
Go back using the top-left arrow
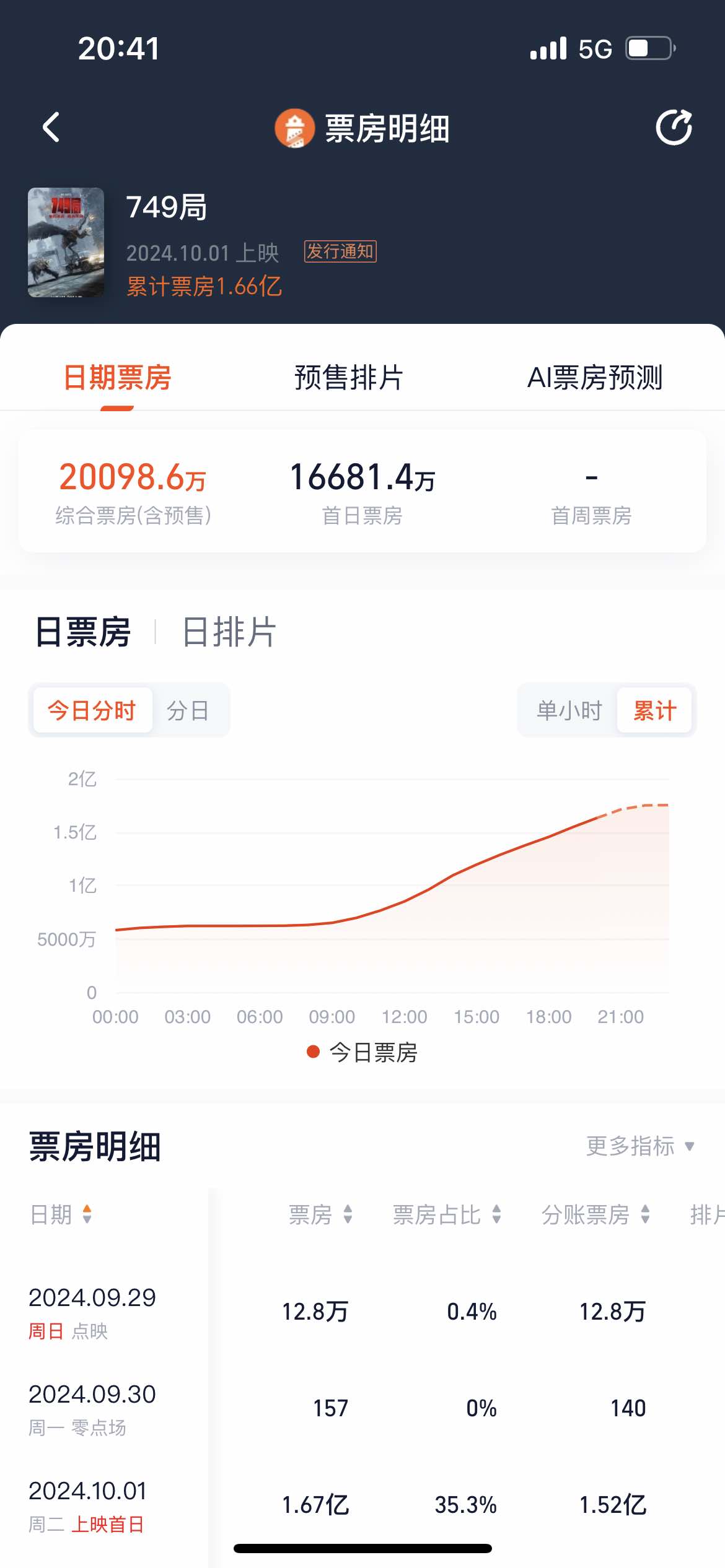51,128
